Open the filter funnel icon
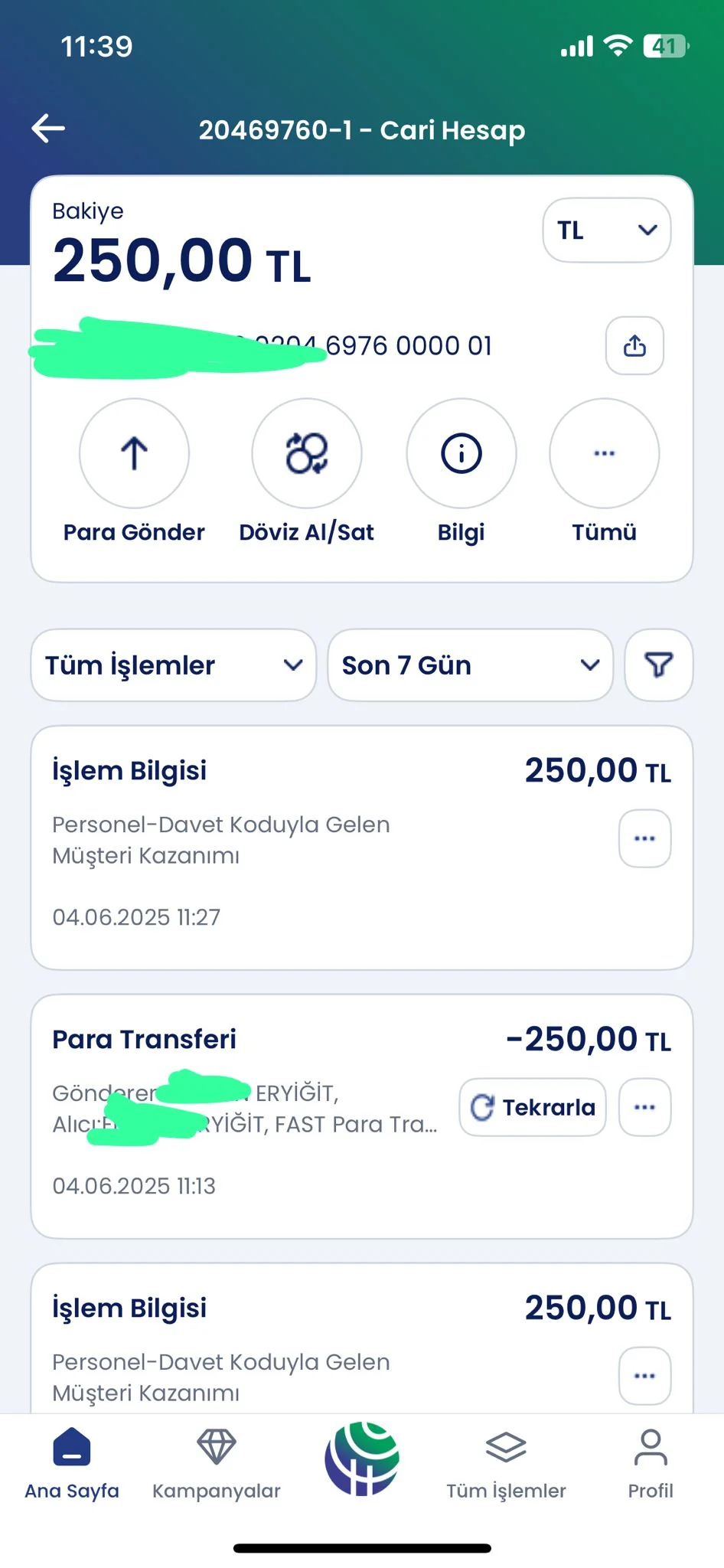724x1568 pixels. 659,665
